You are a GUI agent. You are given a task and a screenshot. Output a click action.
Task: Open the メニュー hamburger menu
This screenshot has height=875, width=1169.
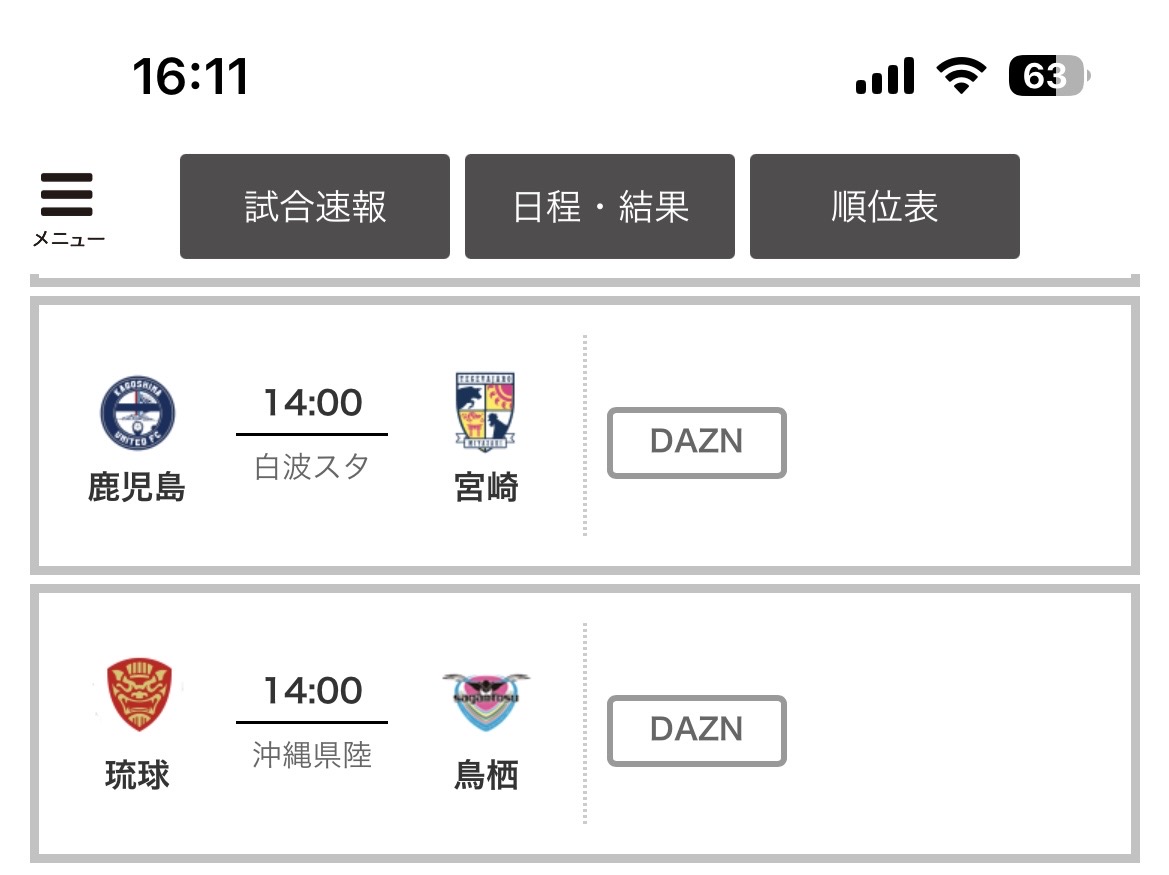67,207
